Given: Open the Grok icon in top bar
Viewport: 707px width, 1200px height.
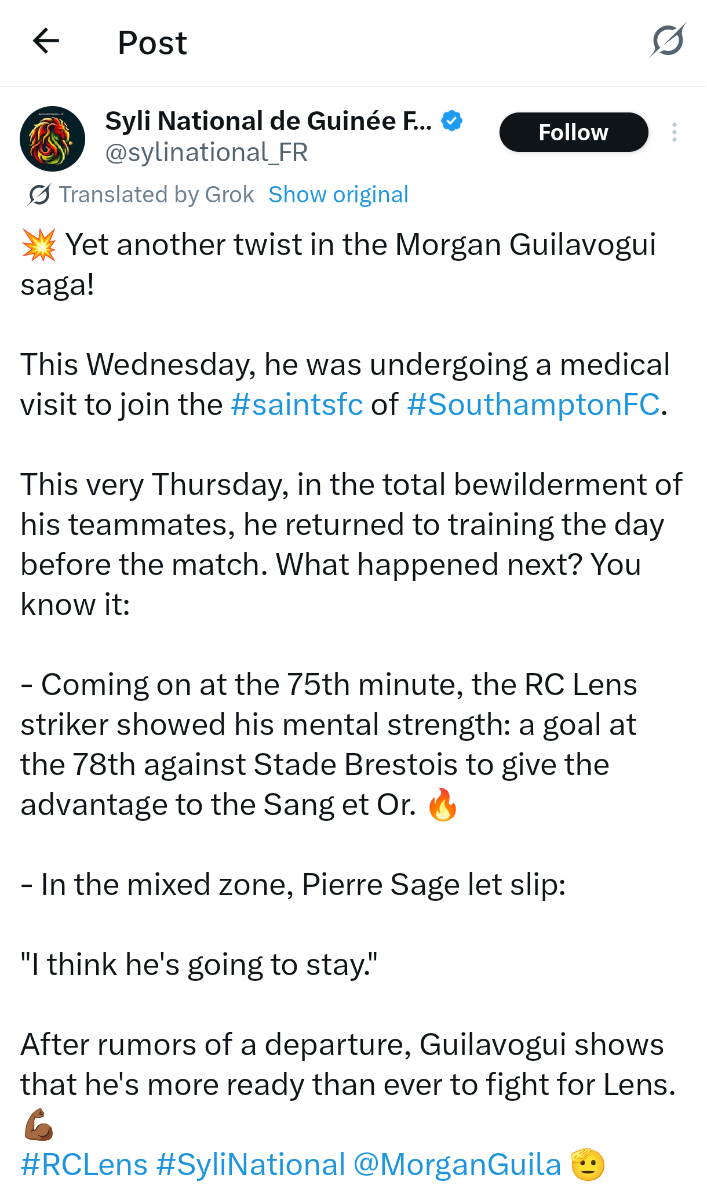Looking at the screenshot, I should [x=668, y=41].
